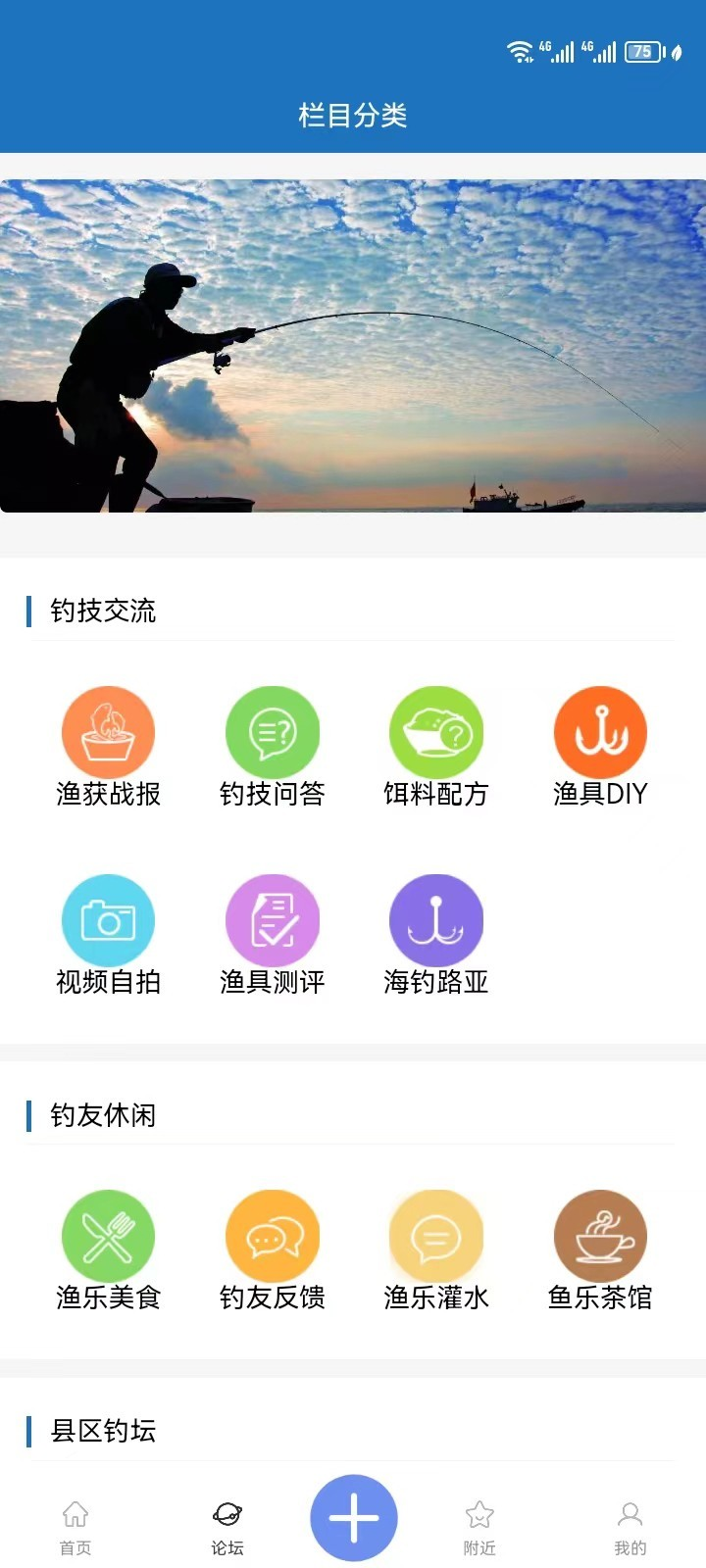This screenshot has height=1568, width=706.
Task: Open the 附近 nearby tab
Action: (479, 1519)
